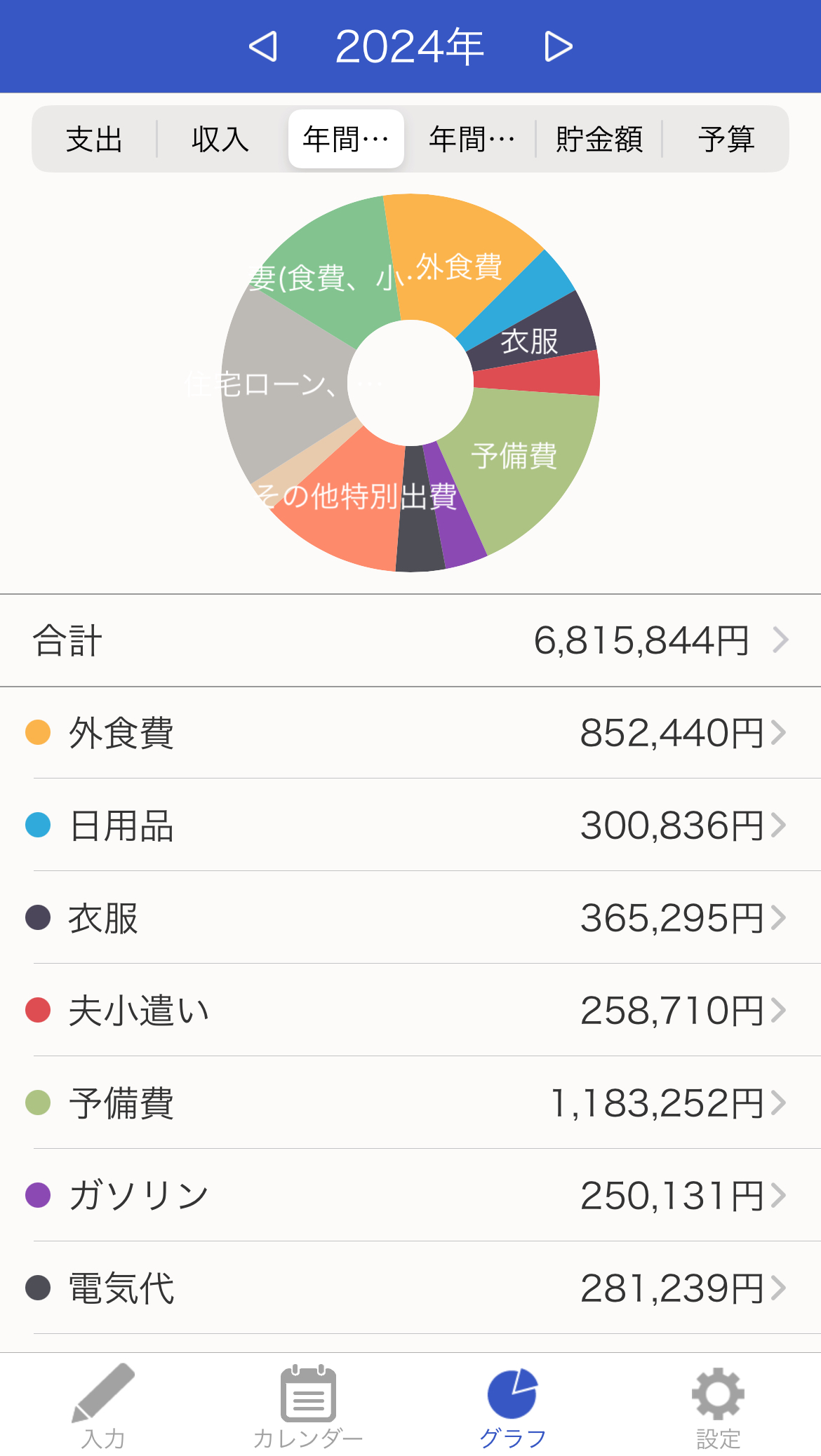The image size is (821, 1456).
Task: Select the 予算 tab
Action: coord(726,139)
